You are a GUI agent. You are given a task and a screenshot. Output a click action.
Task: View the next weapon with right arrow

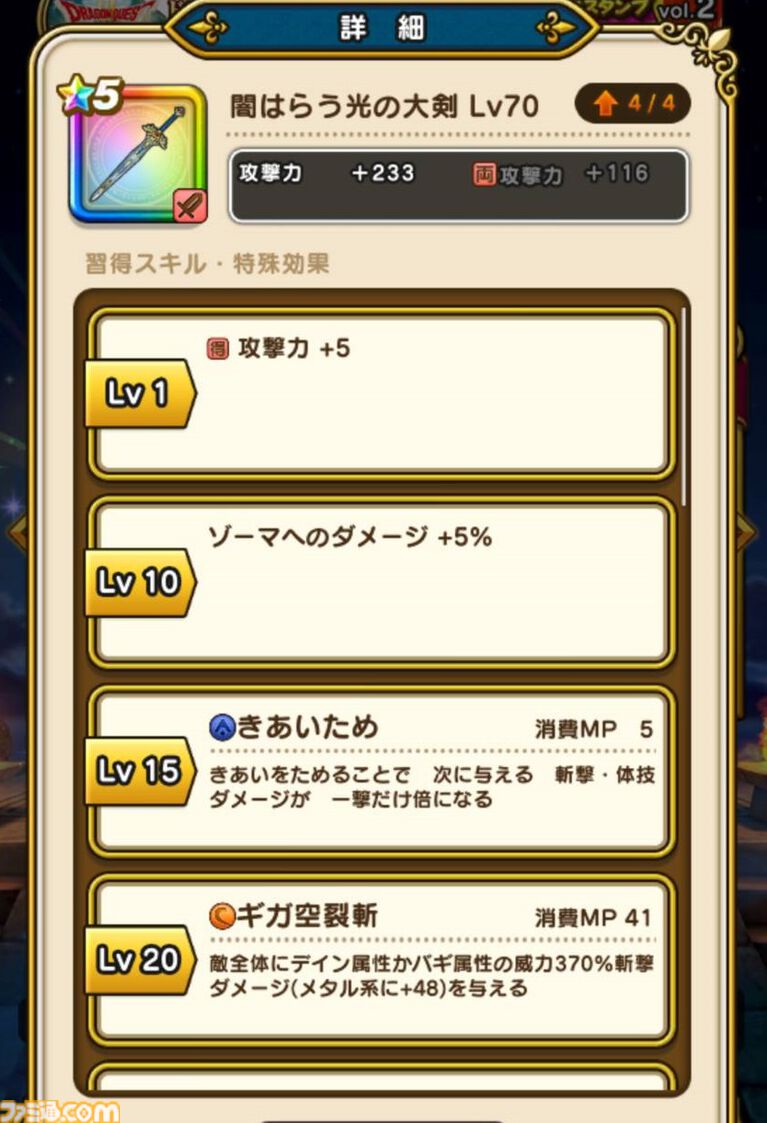tap(748, 532)
